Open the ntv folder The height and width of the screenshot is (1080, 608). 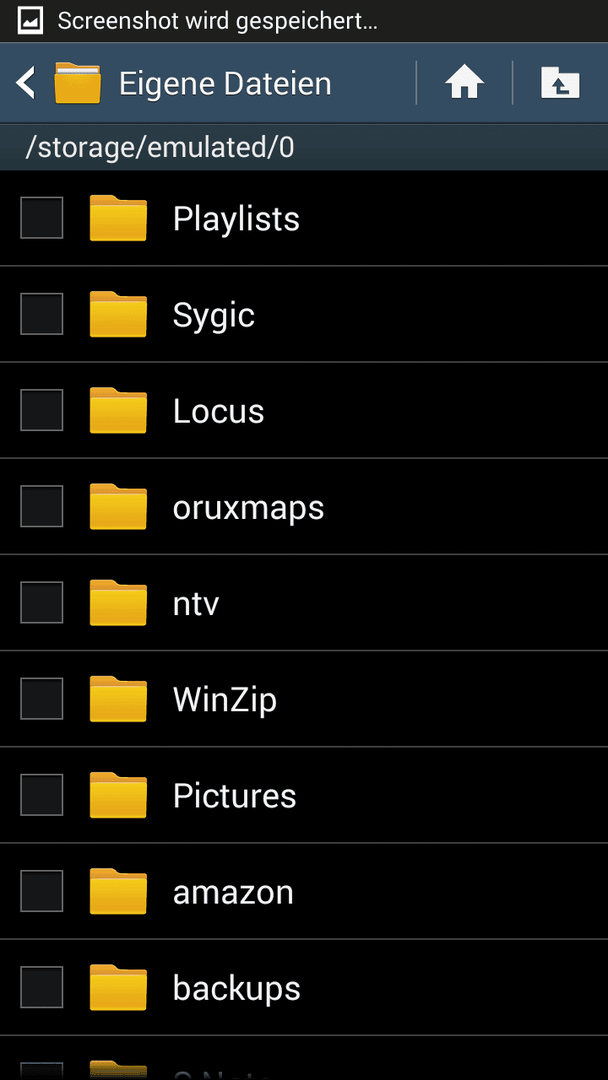(x=304, y=603)
